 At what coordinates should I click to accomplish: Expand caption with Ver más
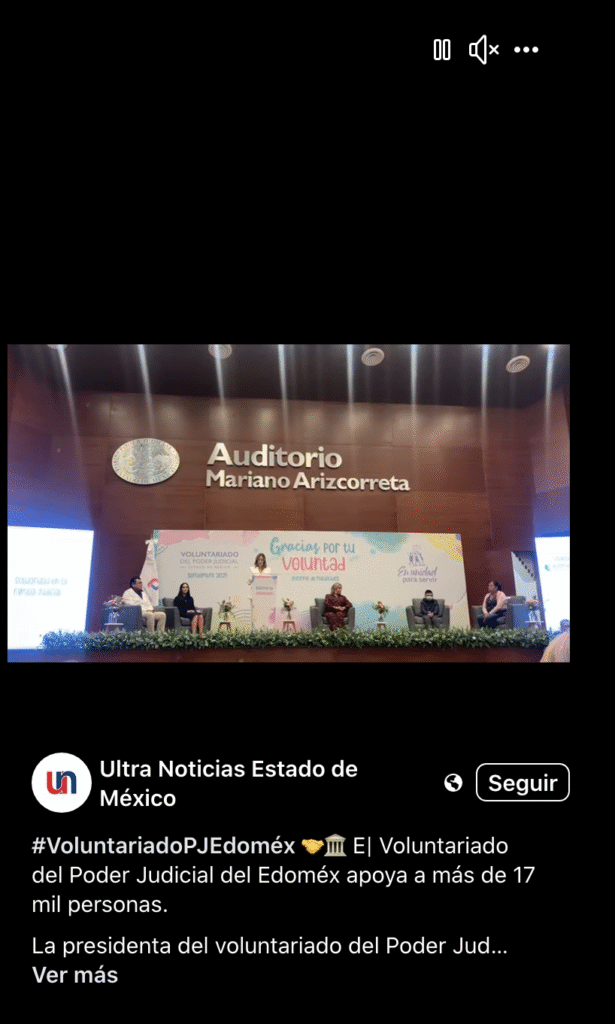point(75,975)
